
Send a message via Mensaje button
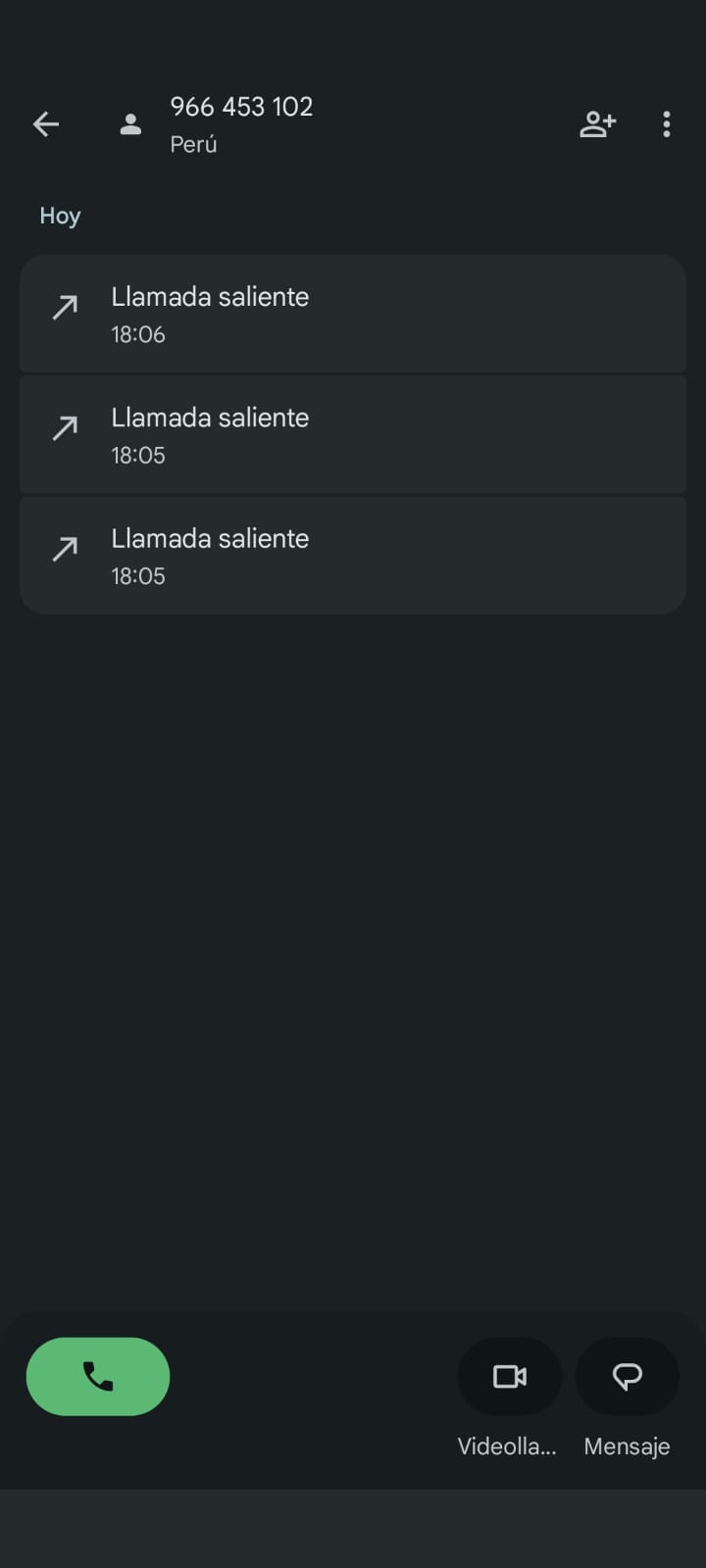click(627, 1377)
